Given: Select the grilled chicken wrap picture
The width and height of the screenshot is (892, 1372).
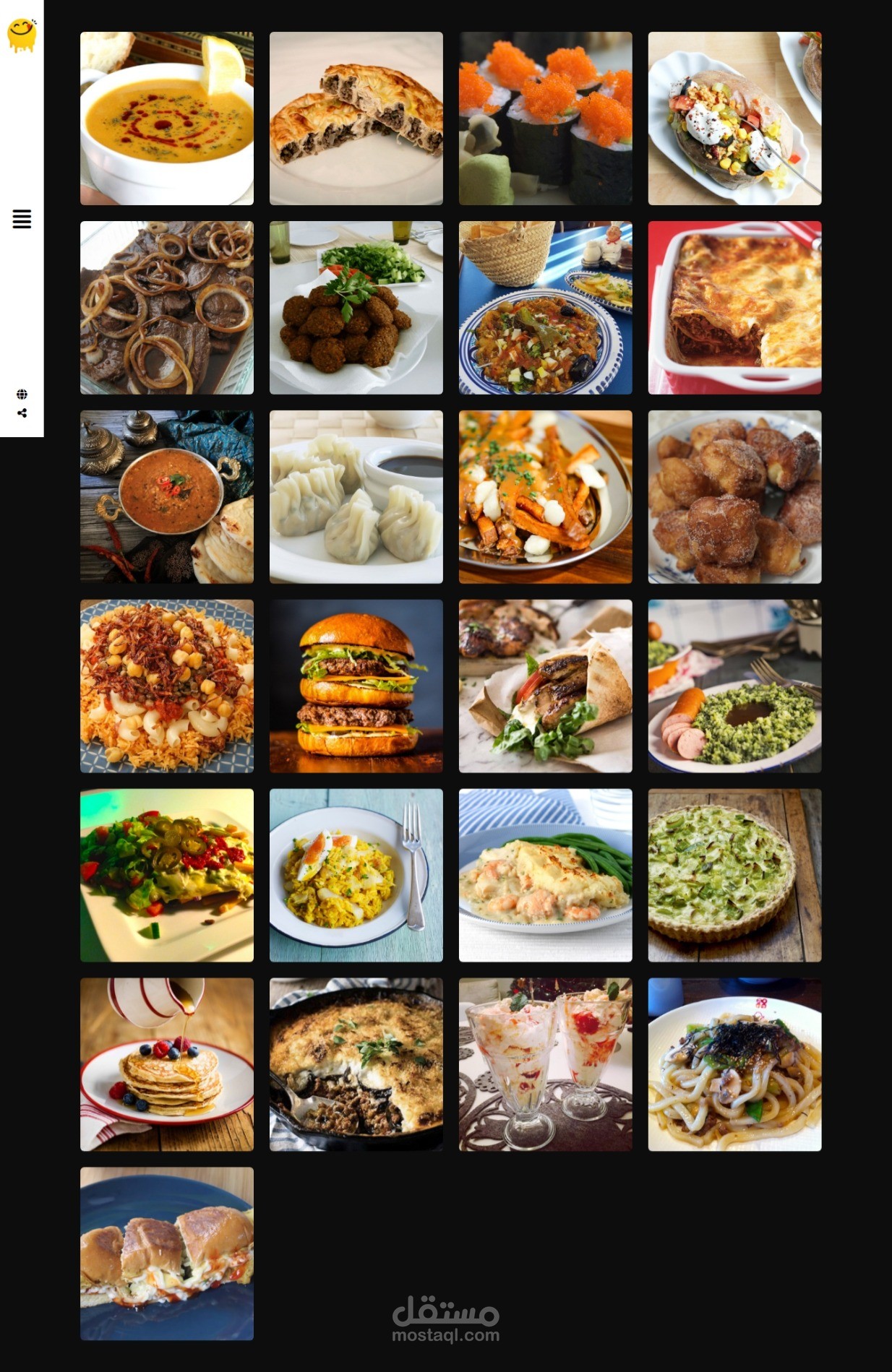Looking at the screenshot, I should pos(545,686).
